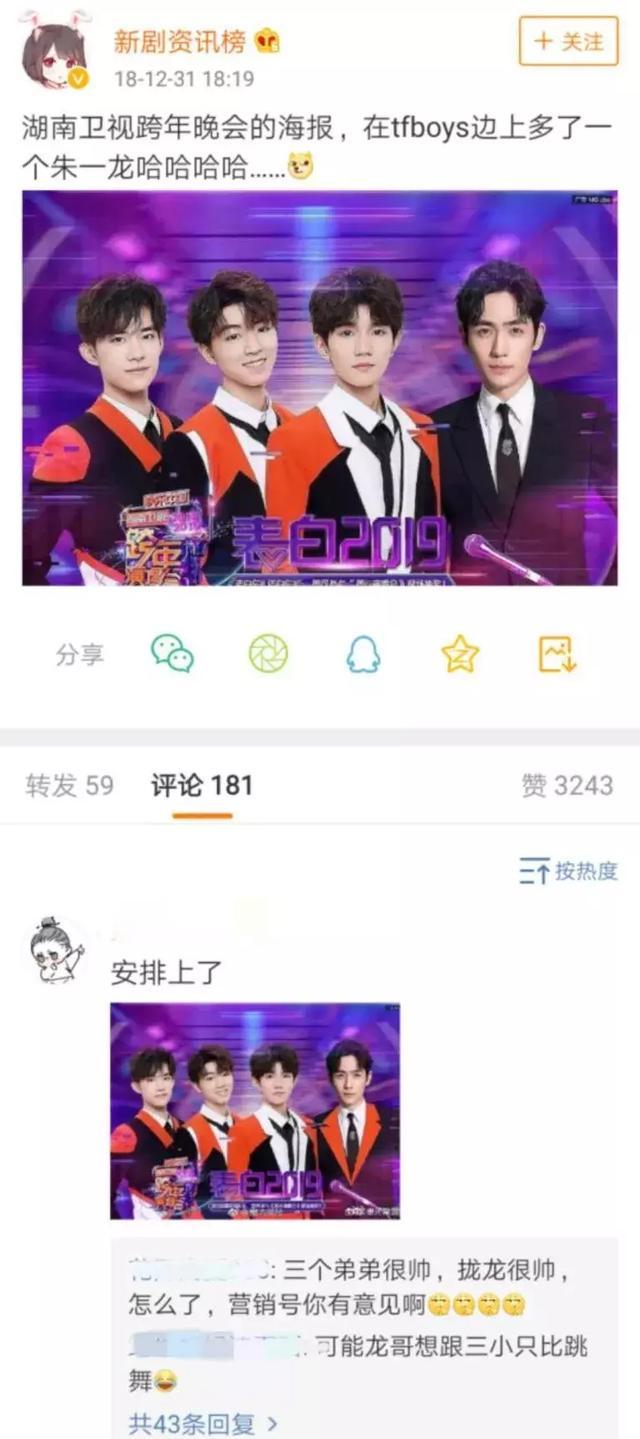The image size is (640, 1439).
Task: Share post to WeChat Moments
Action: point(268,654)
